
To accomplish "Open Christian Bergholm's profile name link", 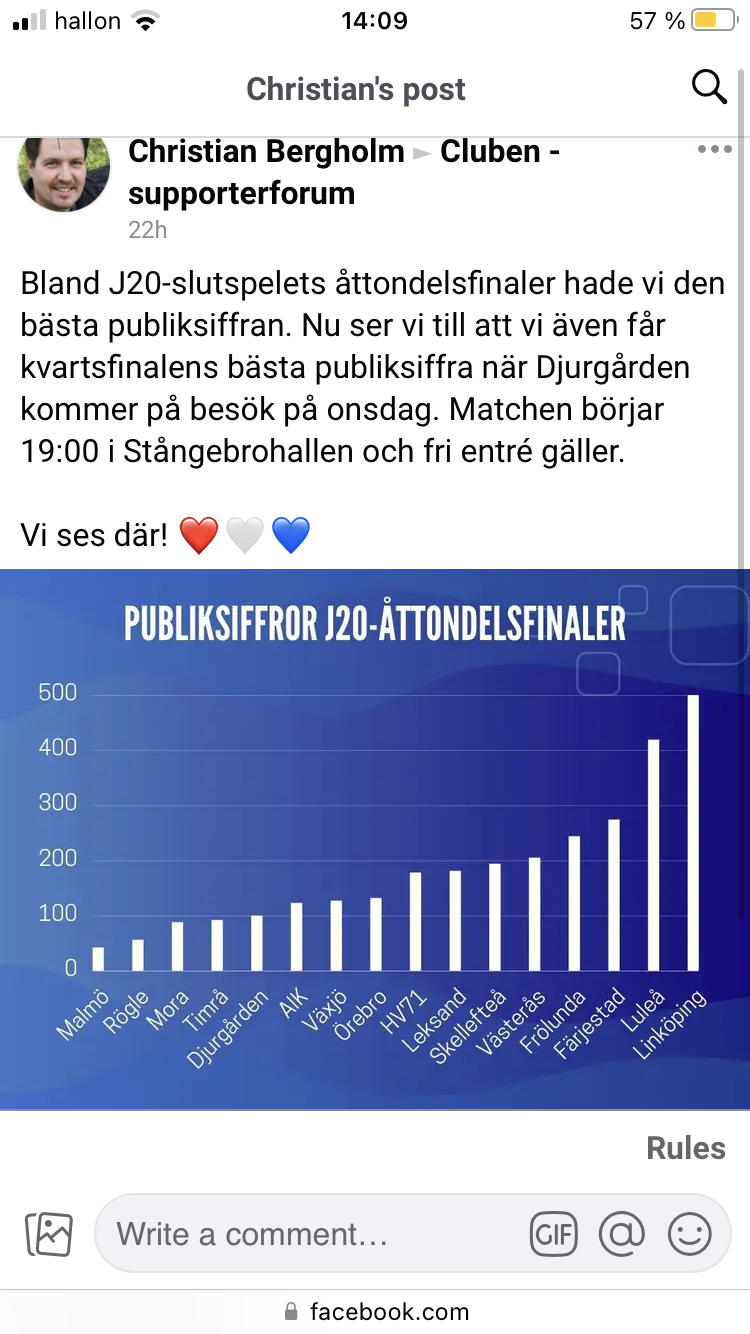I will click(x=266, y=152).
